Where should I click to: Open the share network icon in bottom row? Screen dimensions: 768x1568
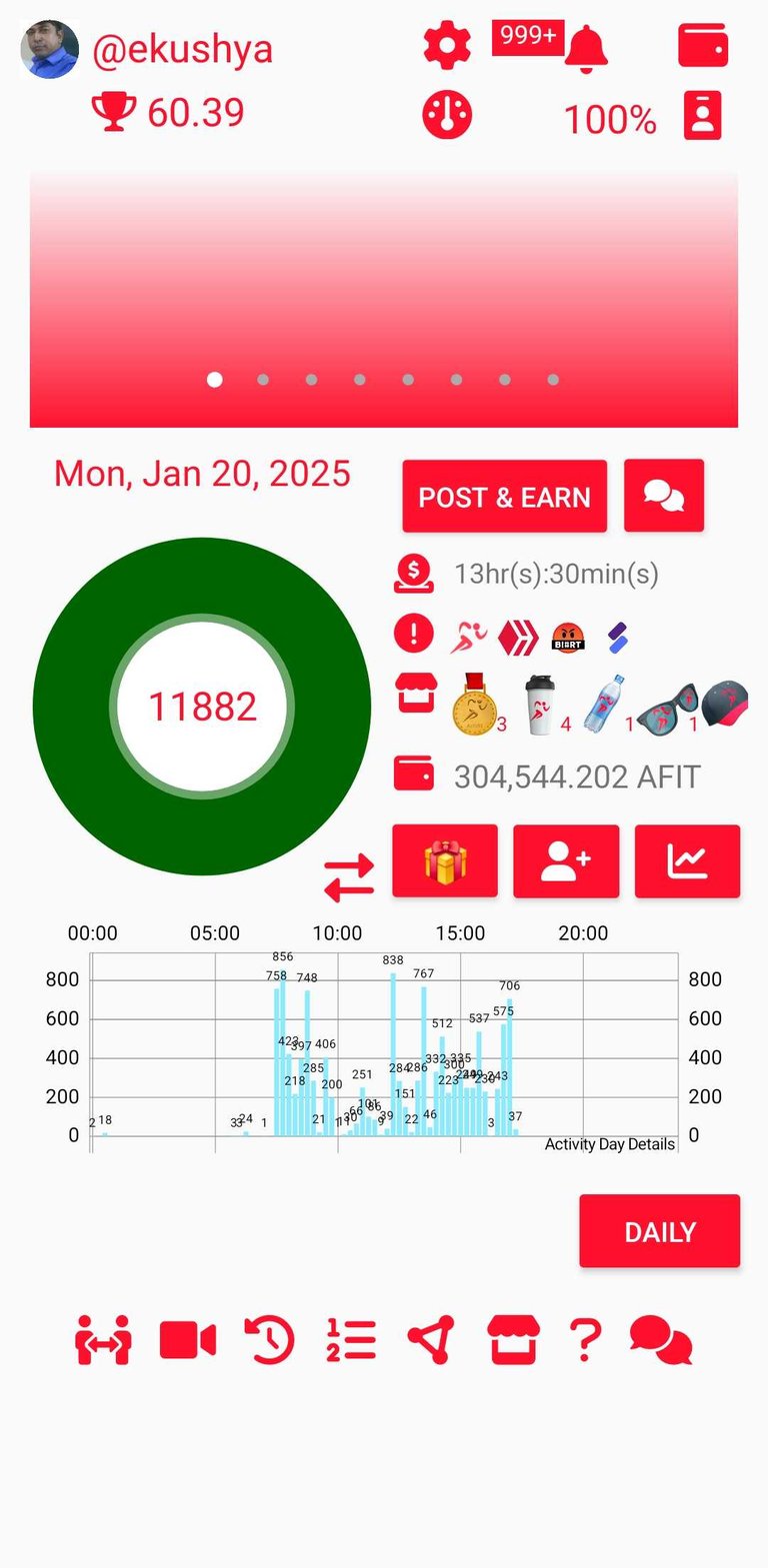432,1340
